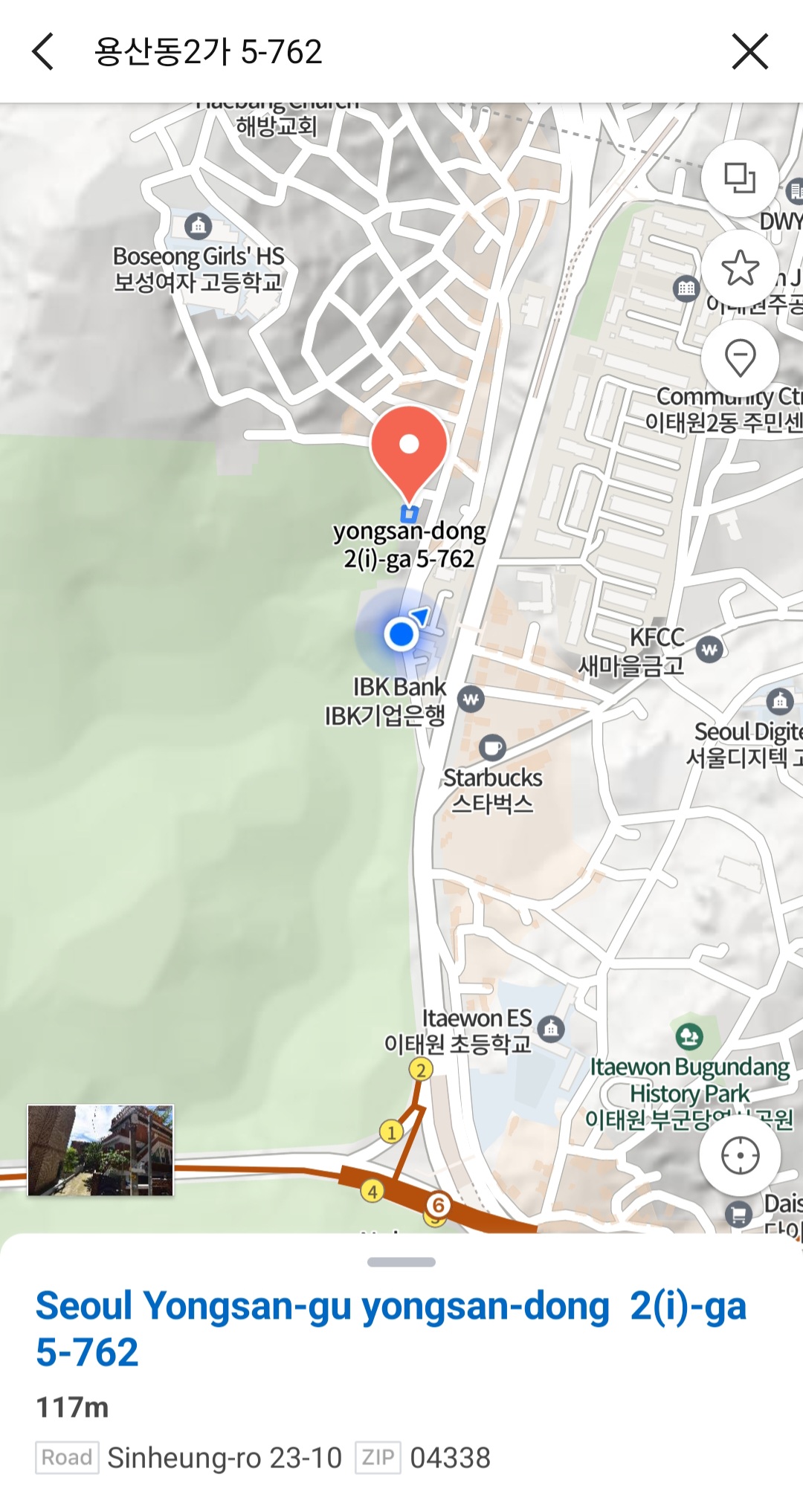Select the IBK Bank marker
The height and width of the screenshot is (1512, 803).
coord(471,700)
